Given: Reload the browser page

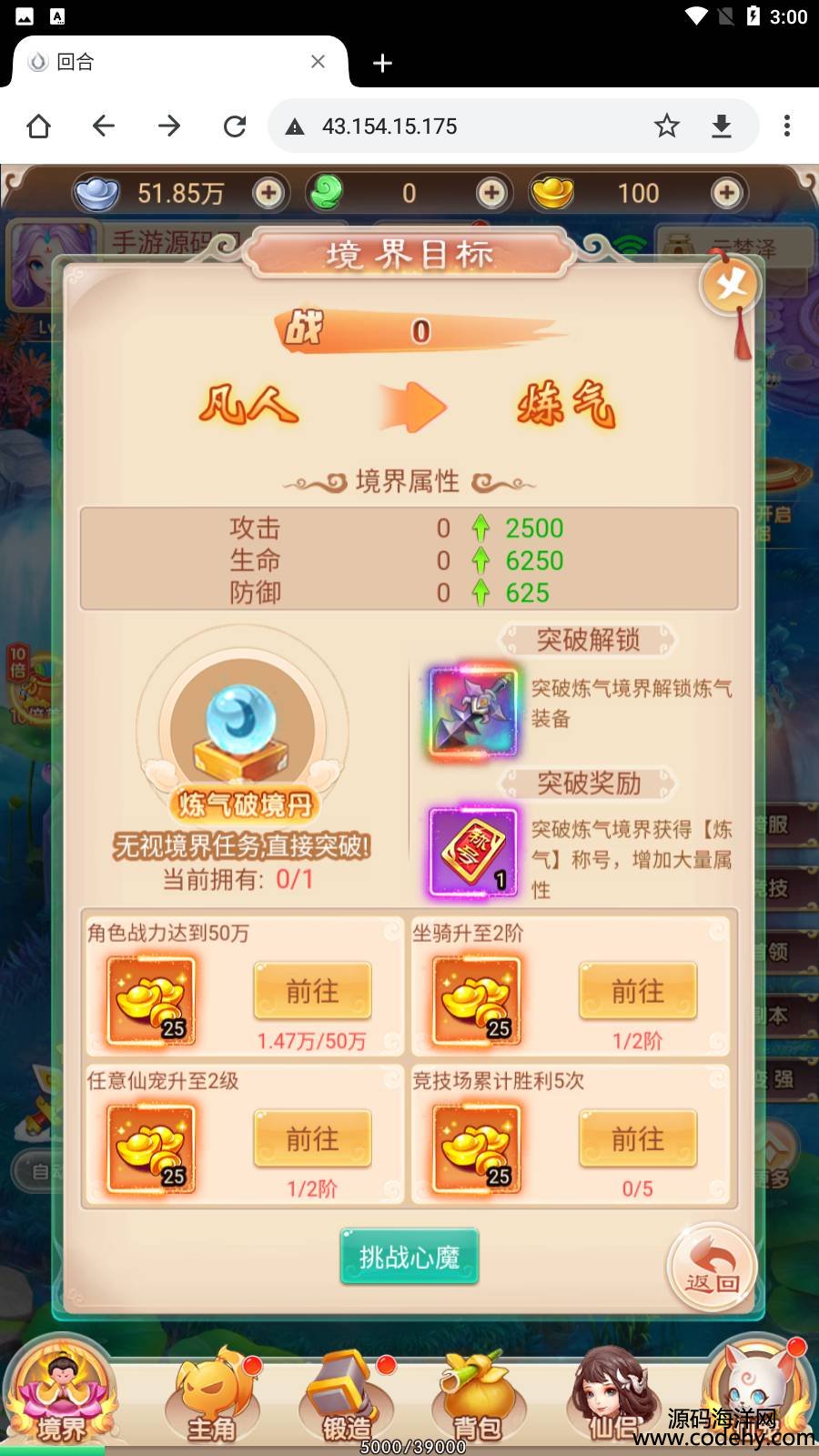Looking at the screenshot, I should (235, 126).
